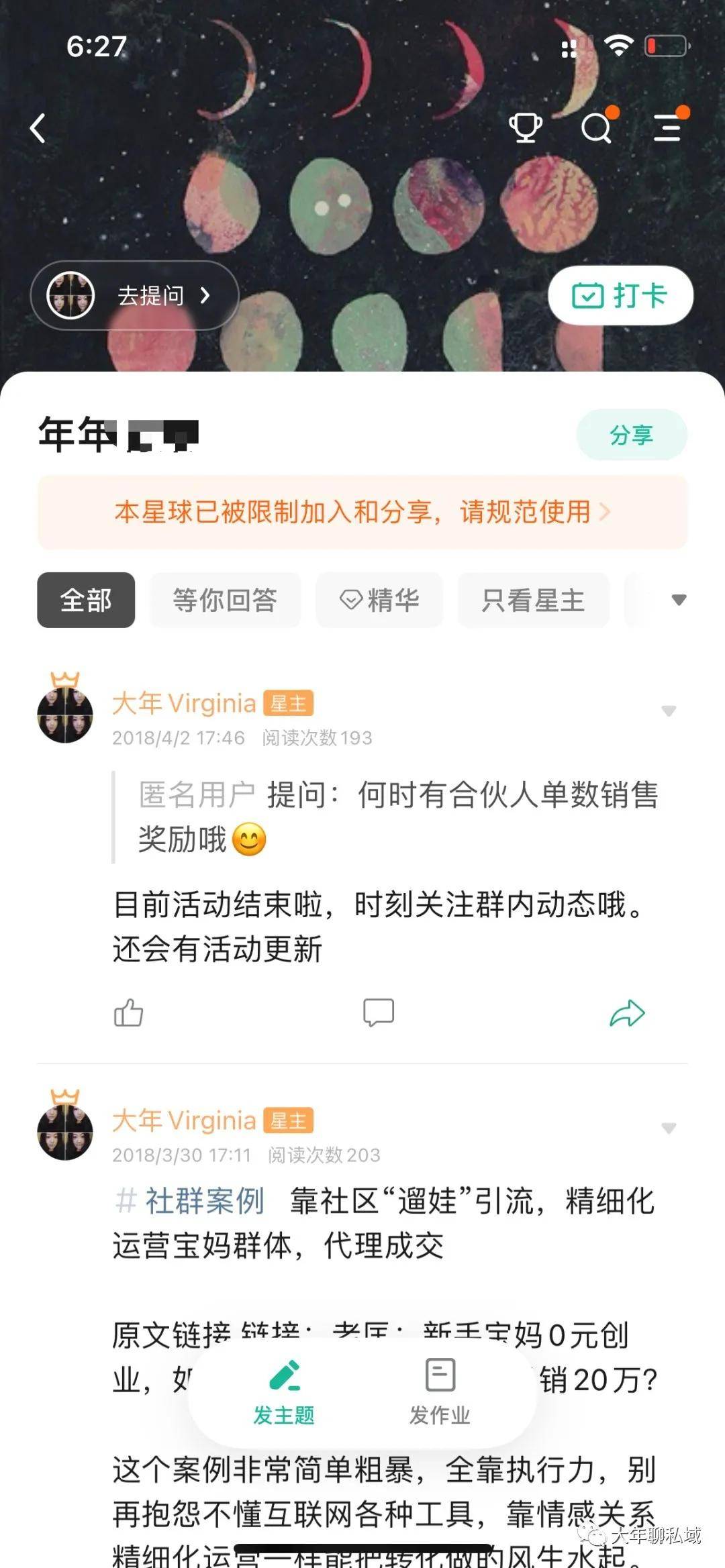Open the search icon in header
This screenshot has height=1568, width=725.
596,127
